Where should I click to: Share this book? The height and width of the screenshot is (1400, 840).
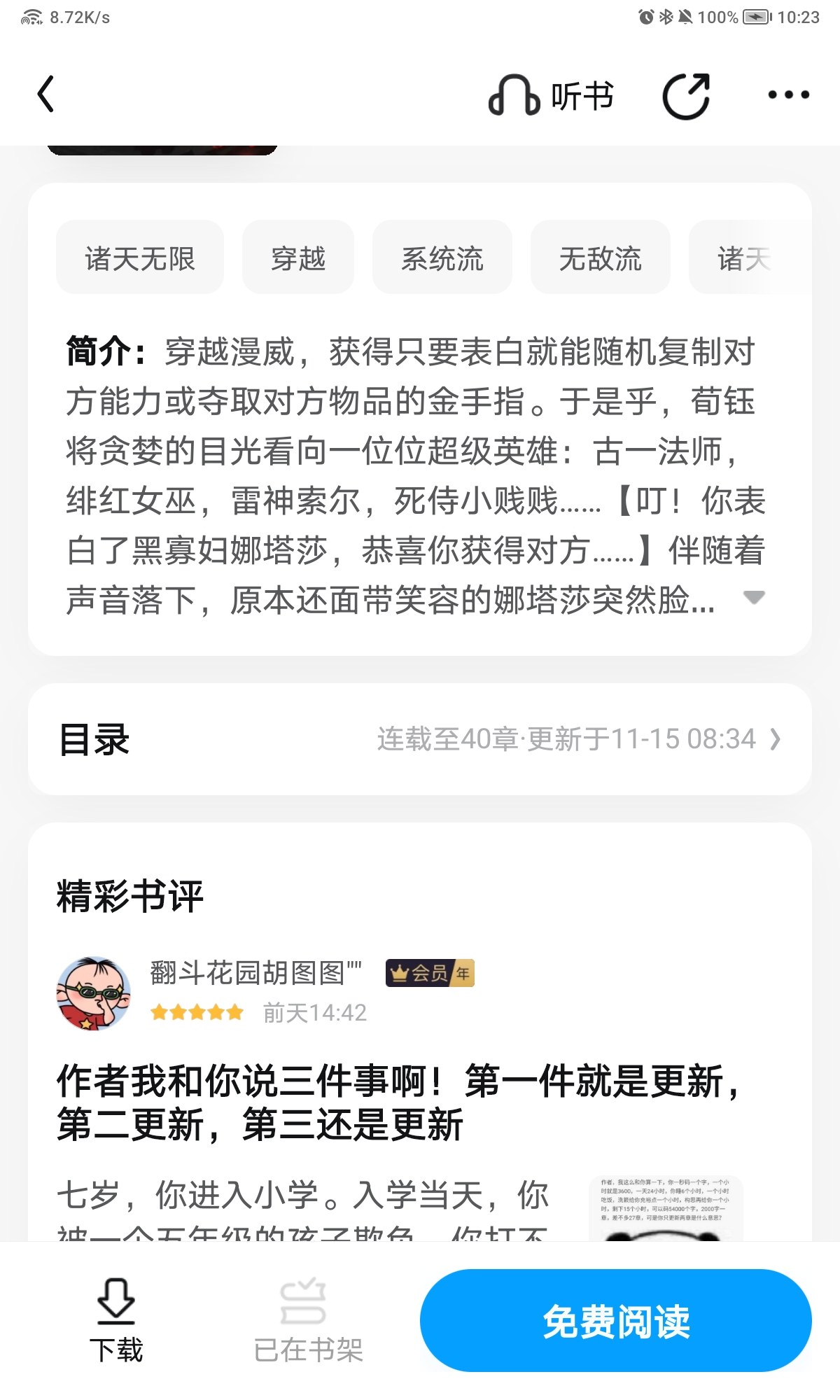[686, 95]
